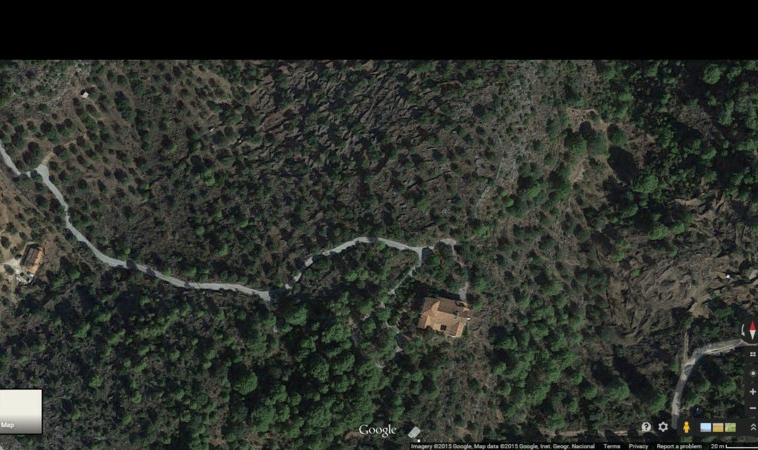This screenshot has height=450, width=758.
Task: Show my location
Action: point(752,373)
